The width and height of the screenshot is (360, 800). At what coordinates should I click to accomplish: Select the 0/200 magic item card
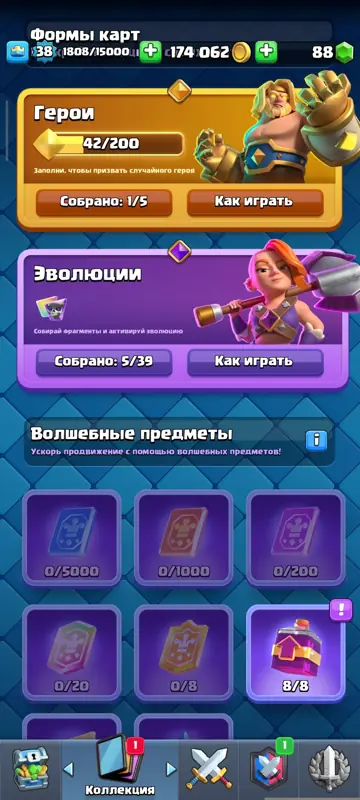(296, 538)
